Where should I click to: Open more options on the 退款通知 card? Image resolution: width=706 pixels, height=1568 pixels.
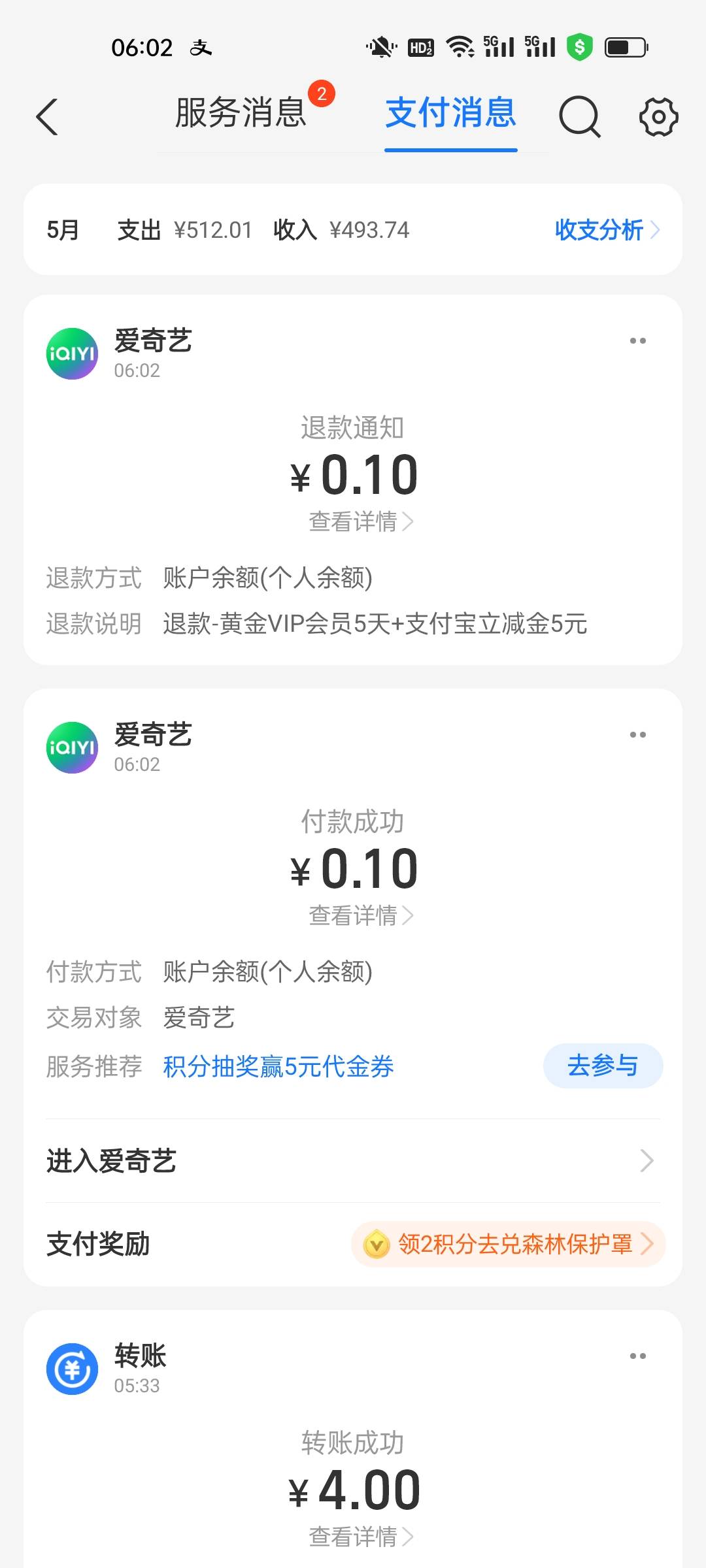pyautogui.click(x=638, y=341)
